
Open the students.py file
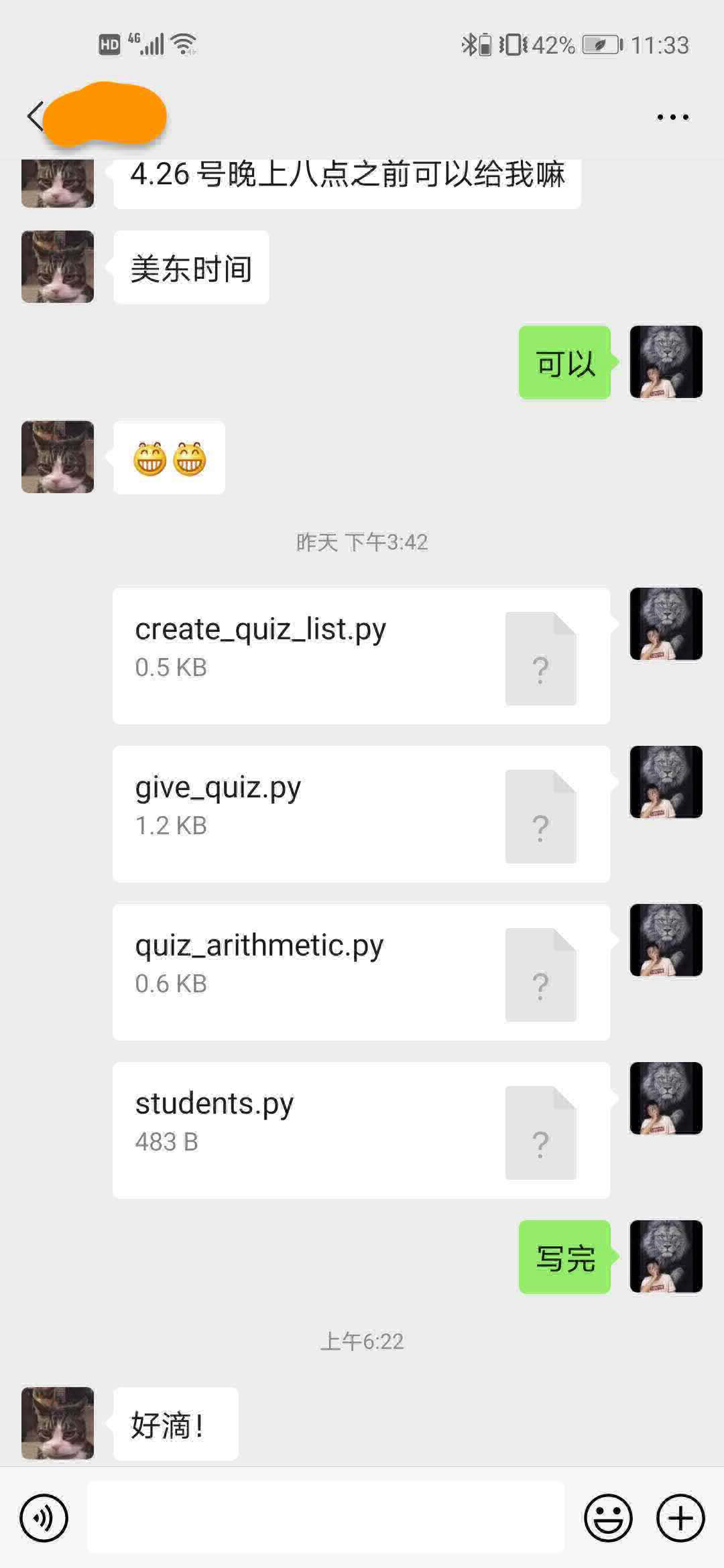pyautogui.click(x=361, y=1130)
